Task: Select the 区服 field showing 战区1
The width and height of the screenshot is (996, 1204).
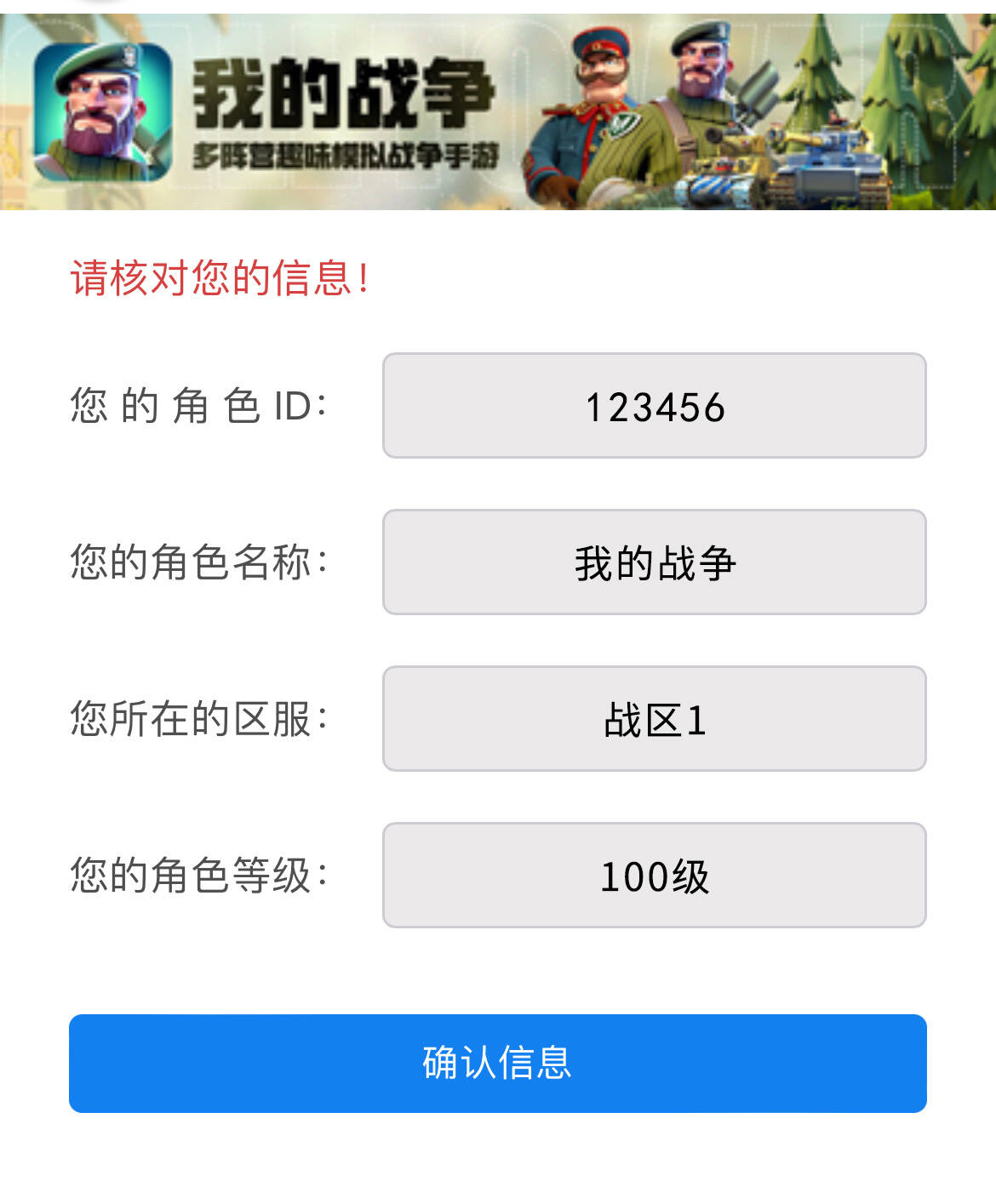Action: [x=654, y=719]
